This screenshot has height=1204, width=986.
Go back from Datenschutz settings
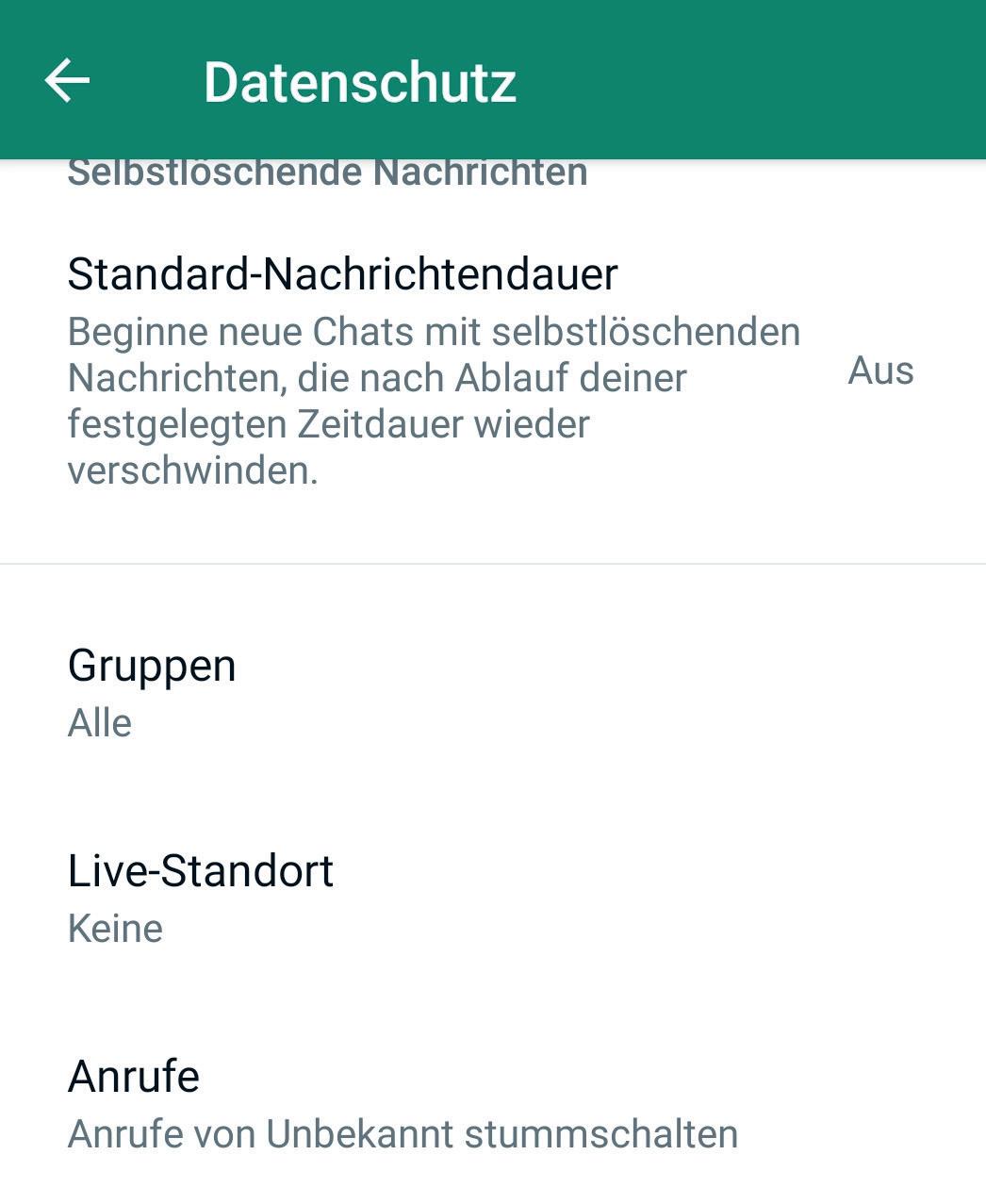pyautogui.click(x=68, y=80)
